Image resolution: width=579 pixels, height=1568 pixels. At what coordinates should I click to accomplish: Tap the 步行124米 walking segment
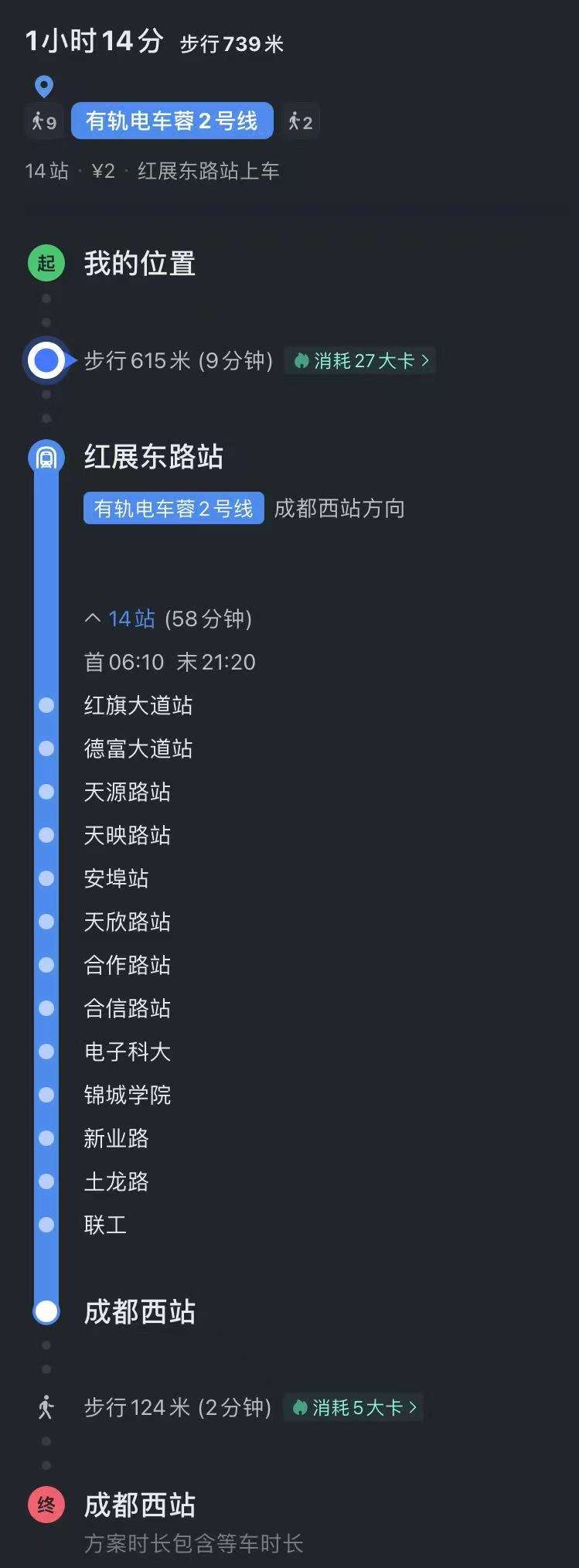coord(177,1407)
